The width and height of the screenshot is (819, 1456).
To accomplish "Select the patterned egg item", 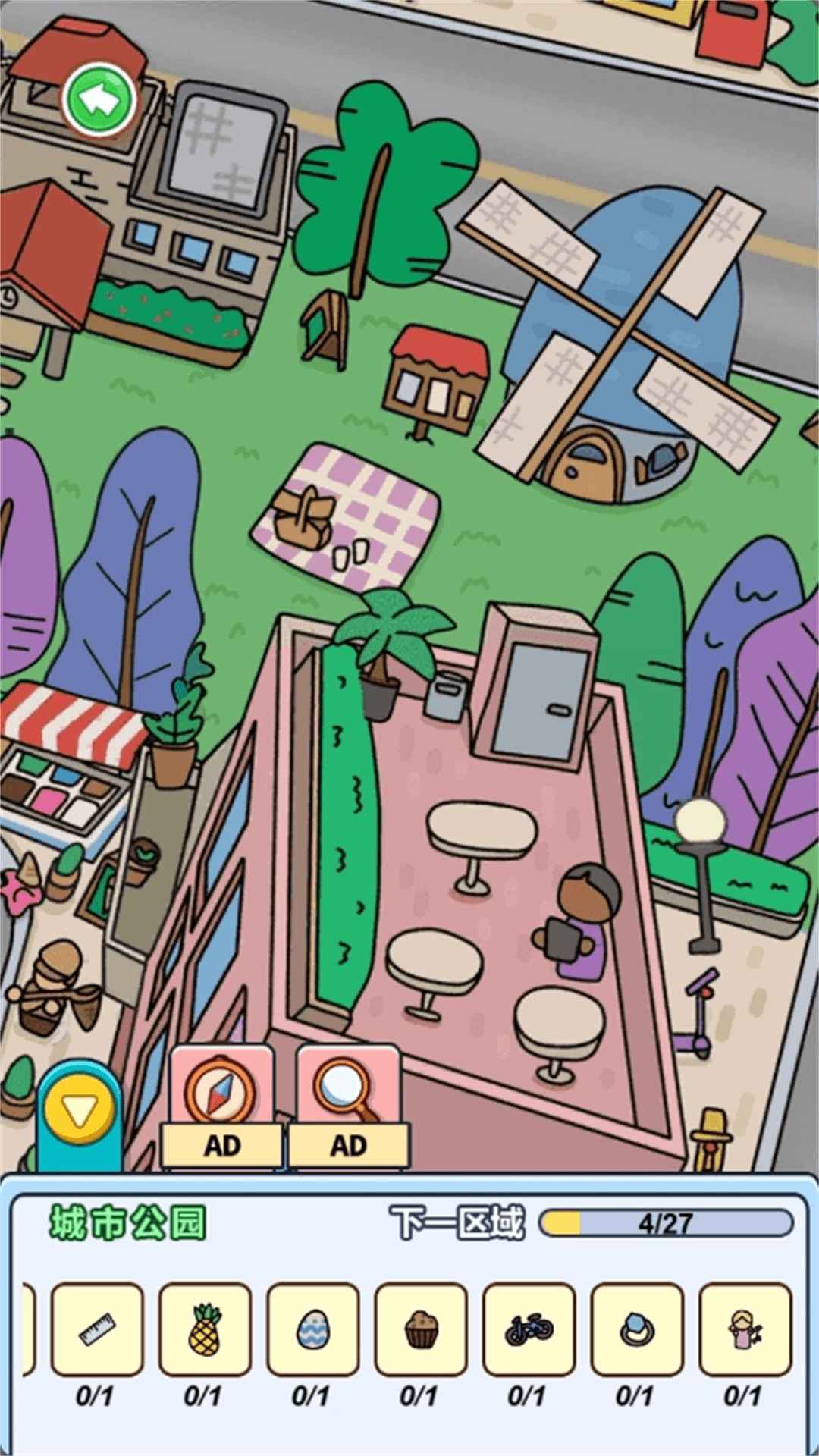I will coord(312,1330).
